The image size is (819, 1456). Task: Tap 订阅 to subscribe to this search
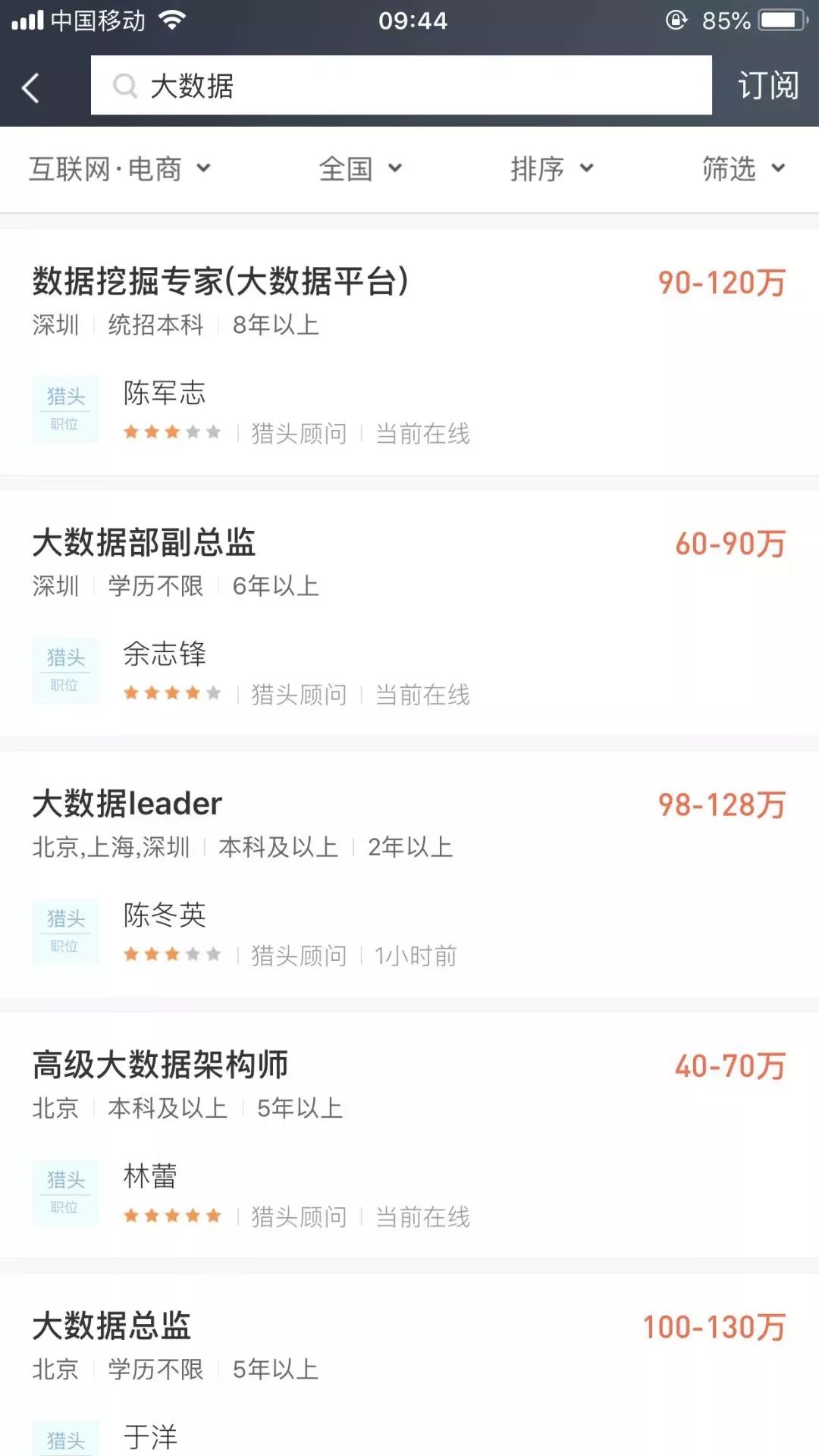click(767, 86)
